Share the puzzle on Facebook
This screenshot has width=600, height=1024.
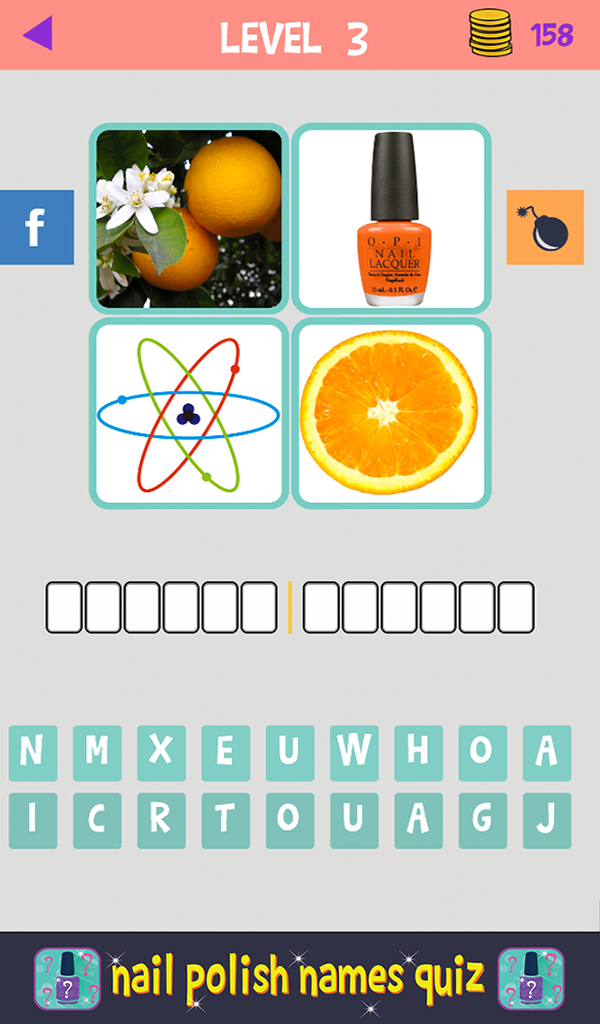click(36, 227)
